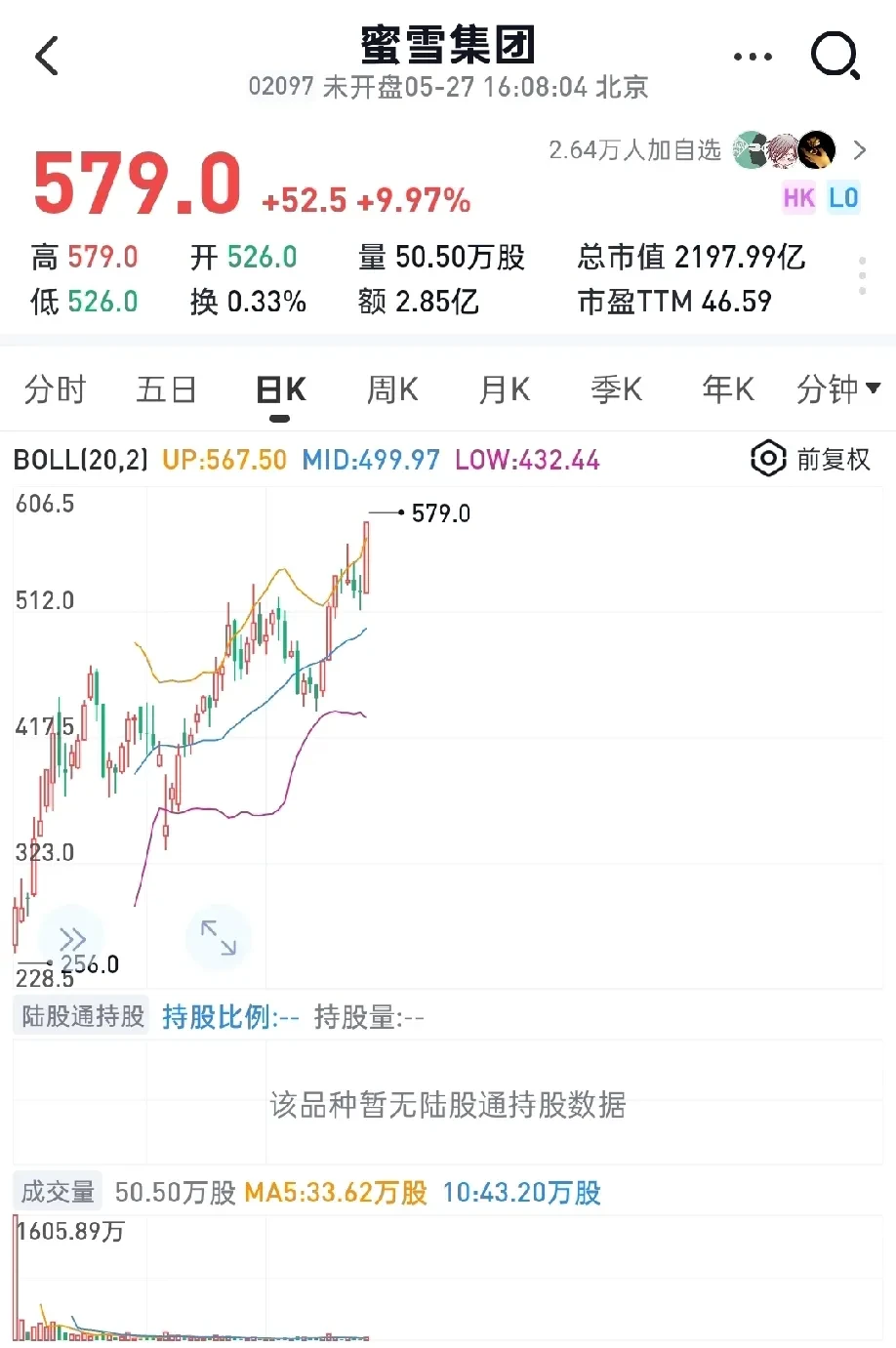Jump to latest candles with double-arrow
This screenshot has width=896, height=1348.
tap(72, 939)
